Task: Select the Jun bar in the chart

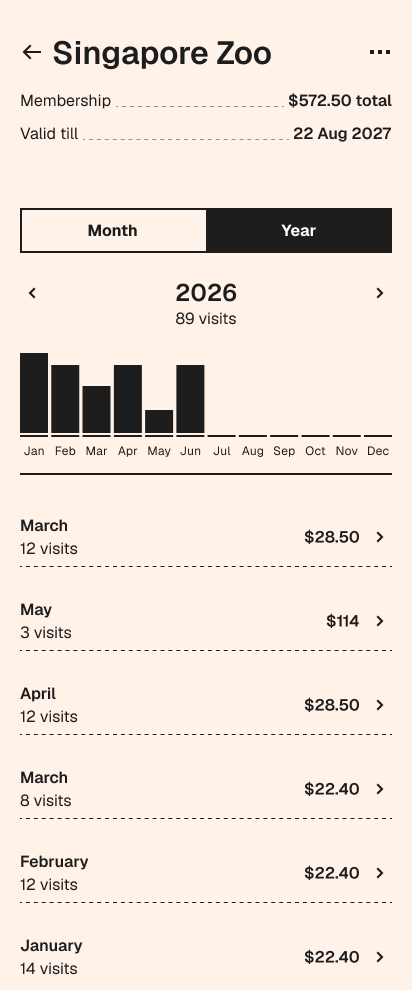Action: (x=190, y=400)
